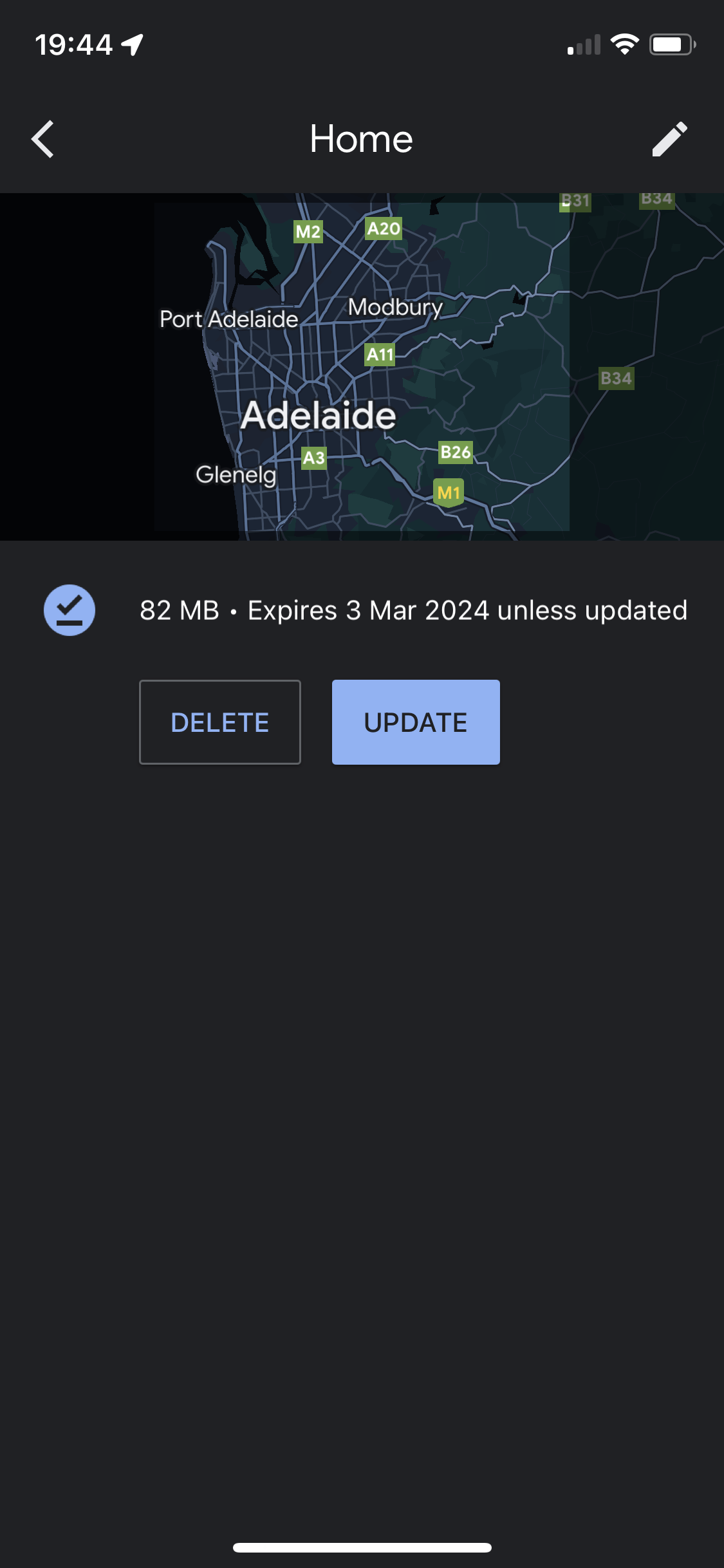Go back from Home offline map
Image resolution: width=724 pixels, height=1568 pixels.
coord(42,139)
